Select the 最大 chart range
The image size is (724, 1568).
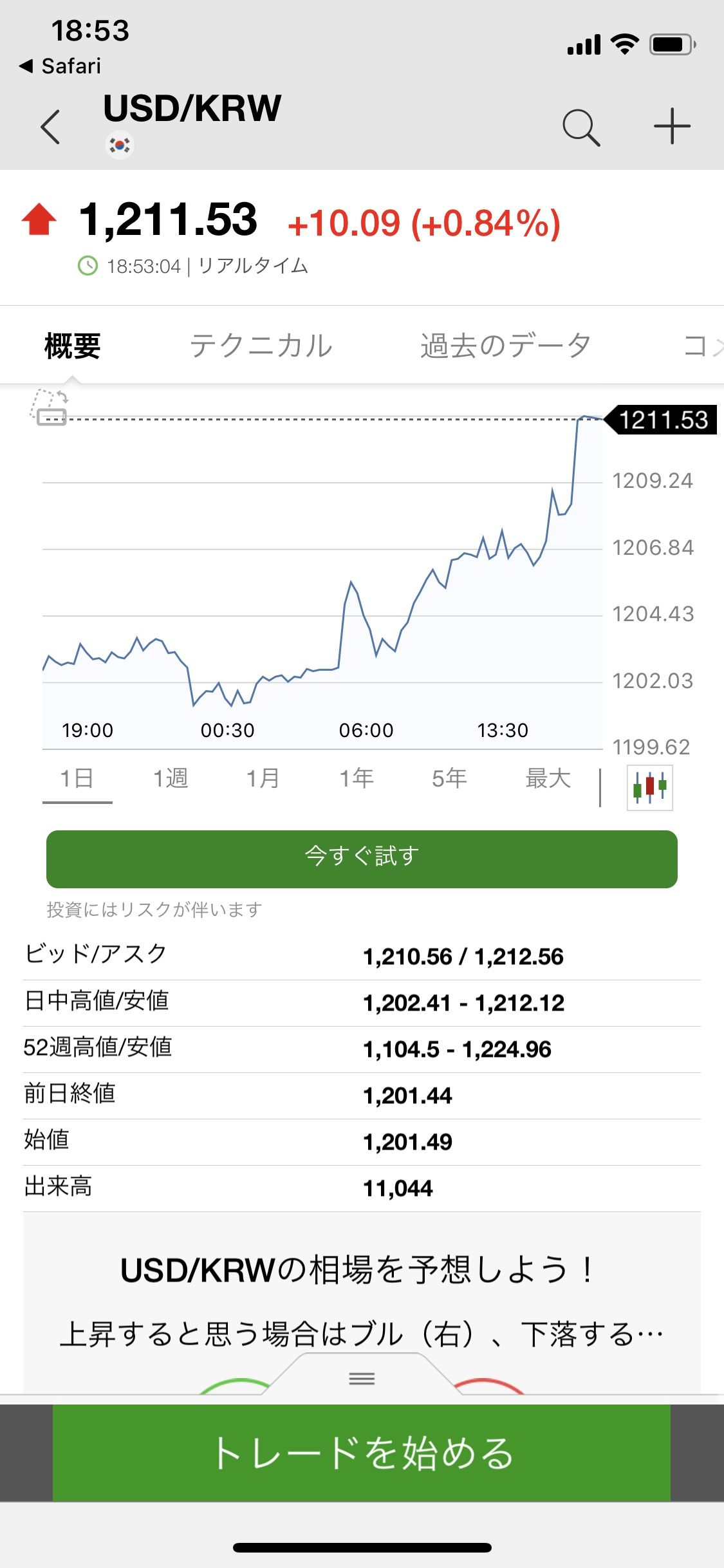tap(548, 779)
